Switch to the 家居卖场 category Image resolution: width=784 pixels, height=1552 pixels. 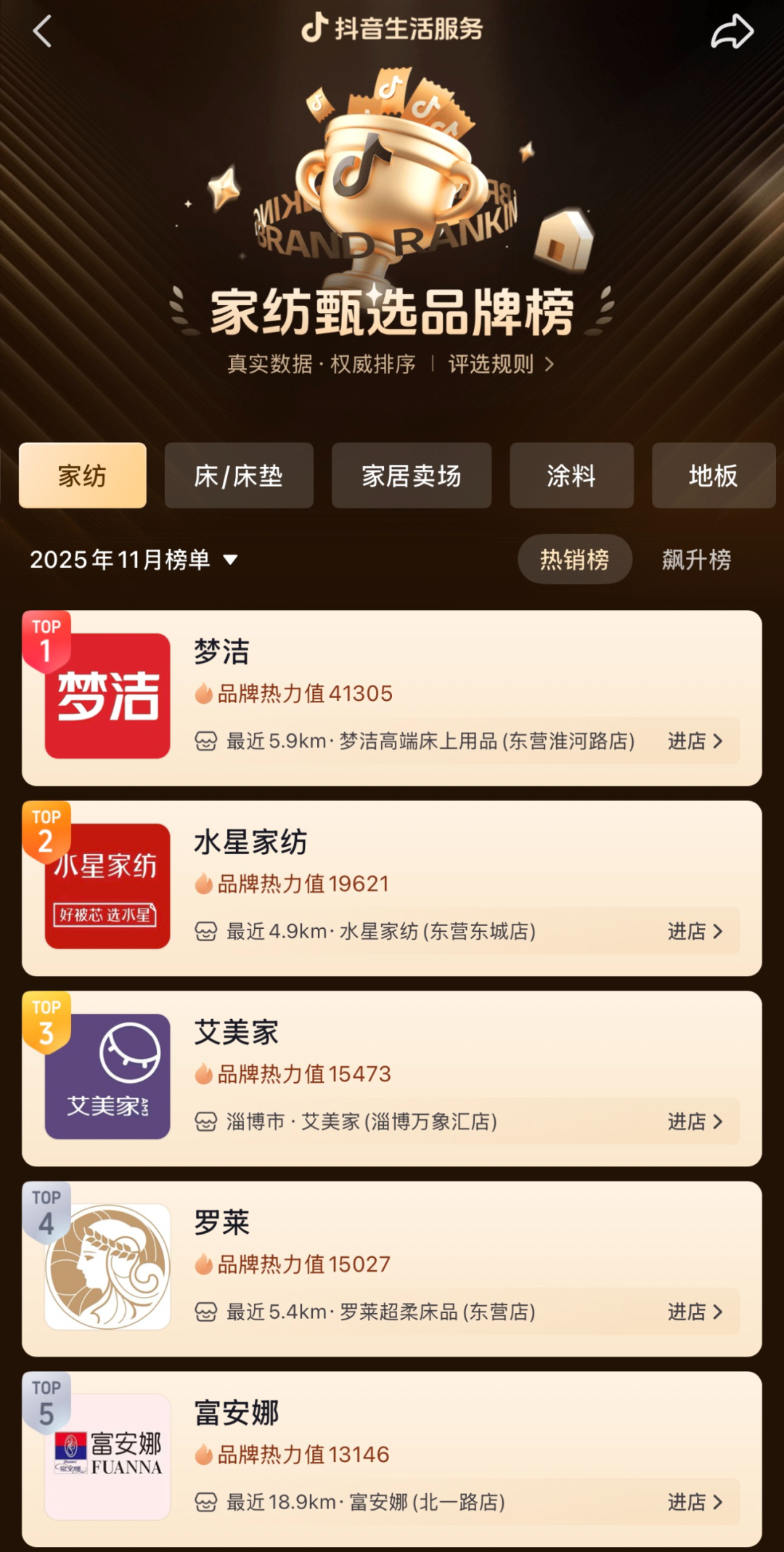pos(411,476)
